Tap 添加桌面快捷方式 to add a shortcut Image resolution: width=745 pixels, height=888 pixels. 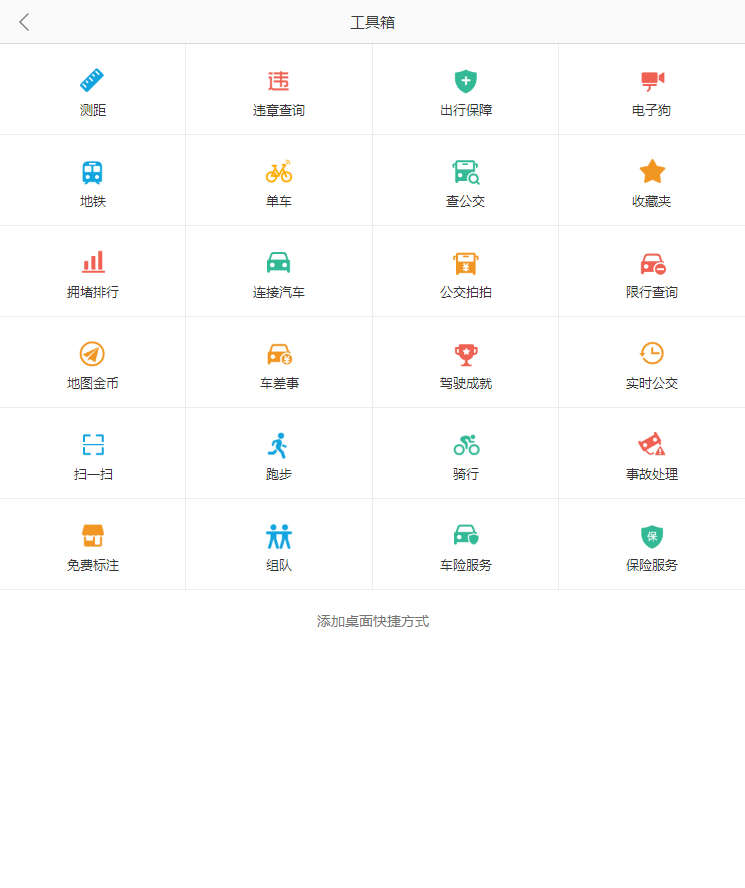click(x=372, y=621)
